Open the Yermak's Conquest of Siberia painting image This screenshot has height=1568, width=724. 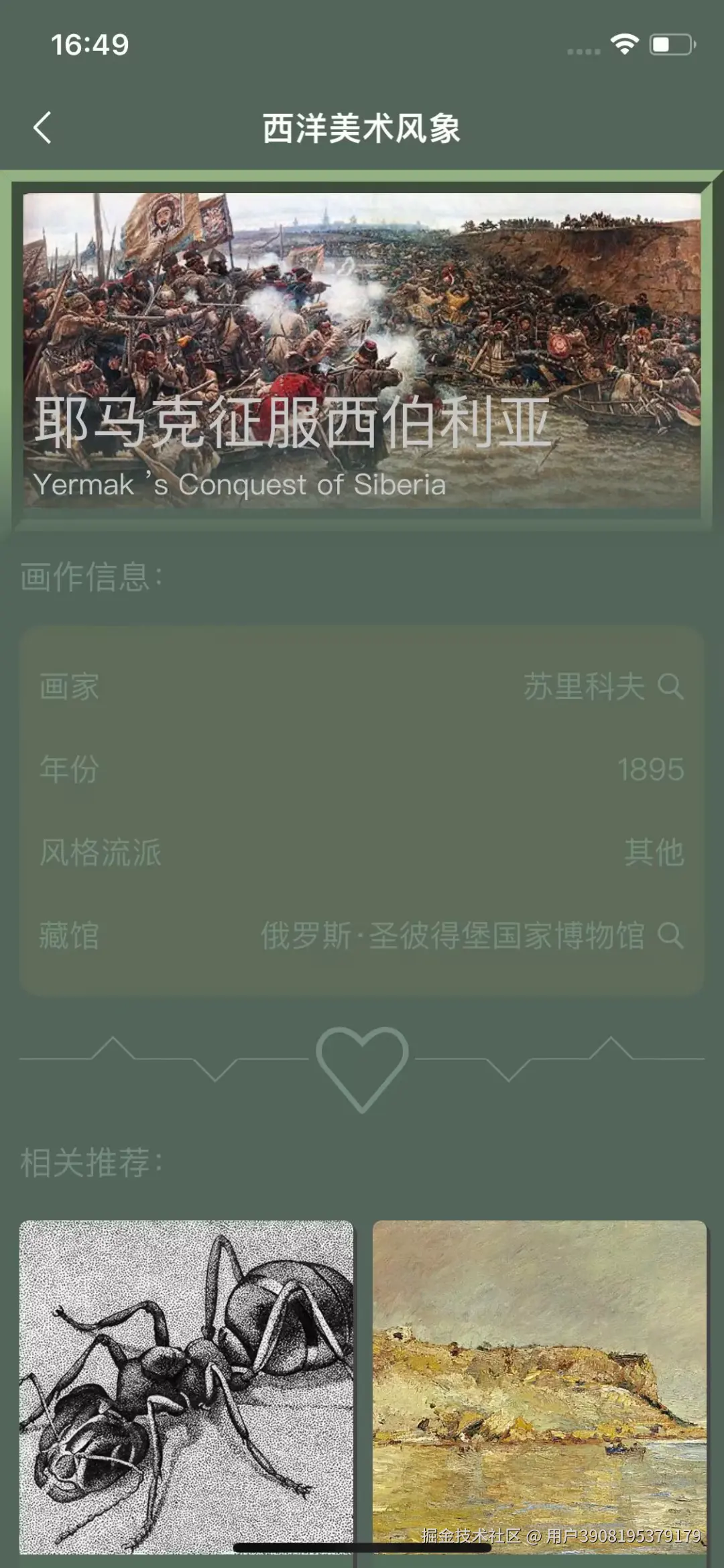click(x=362, y=350)
